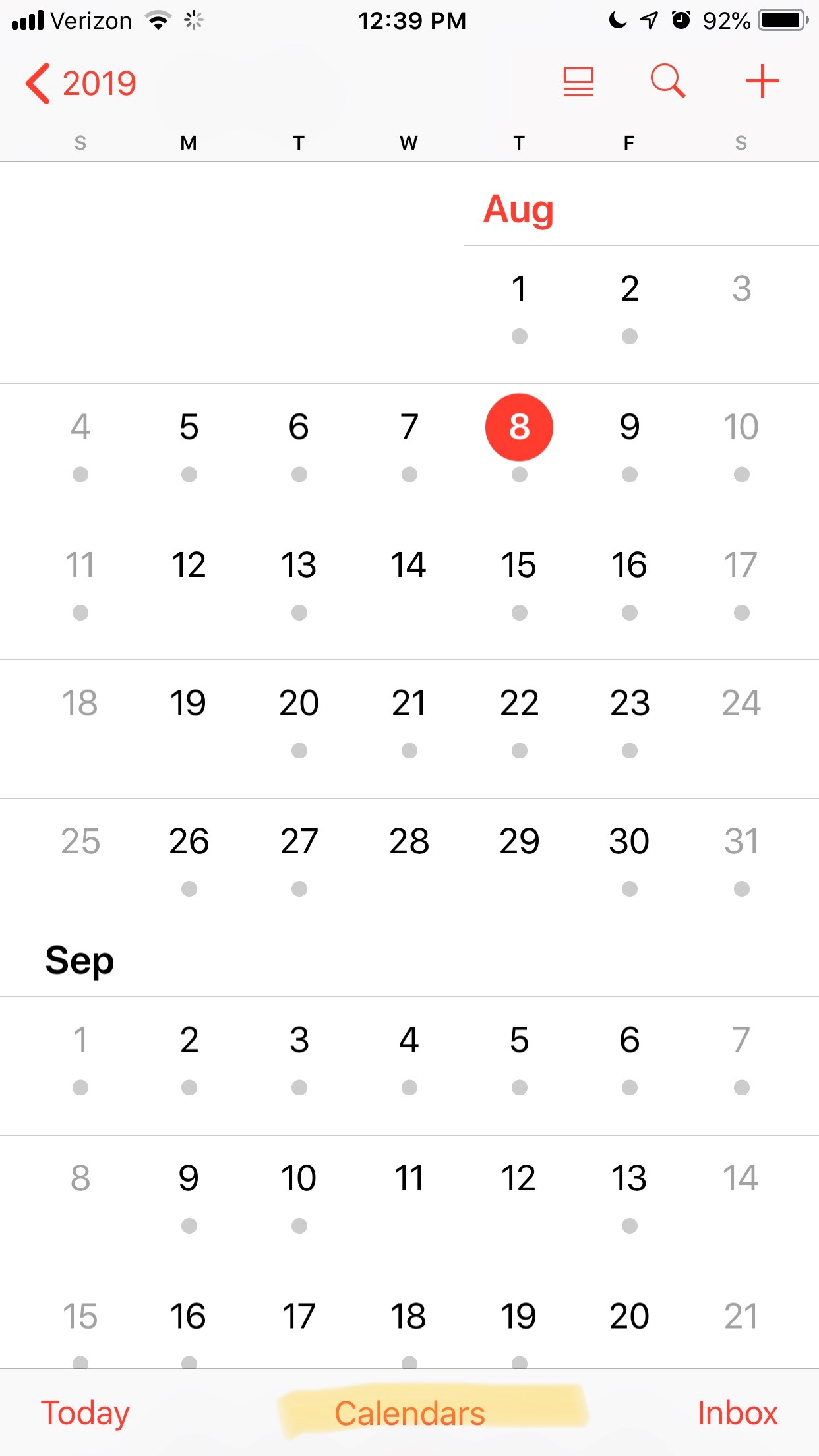Open the Inbox

(x=737, y=1413)
